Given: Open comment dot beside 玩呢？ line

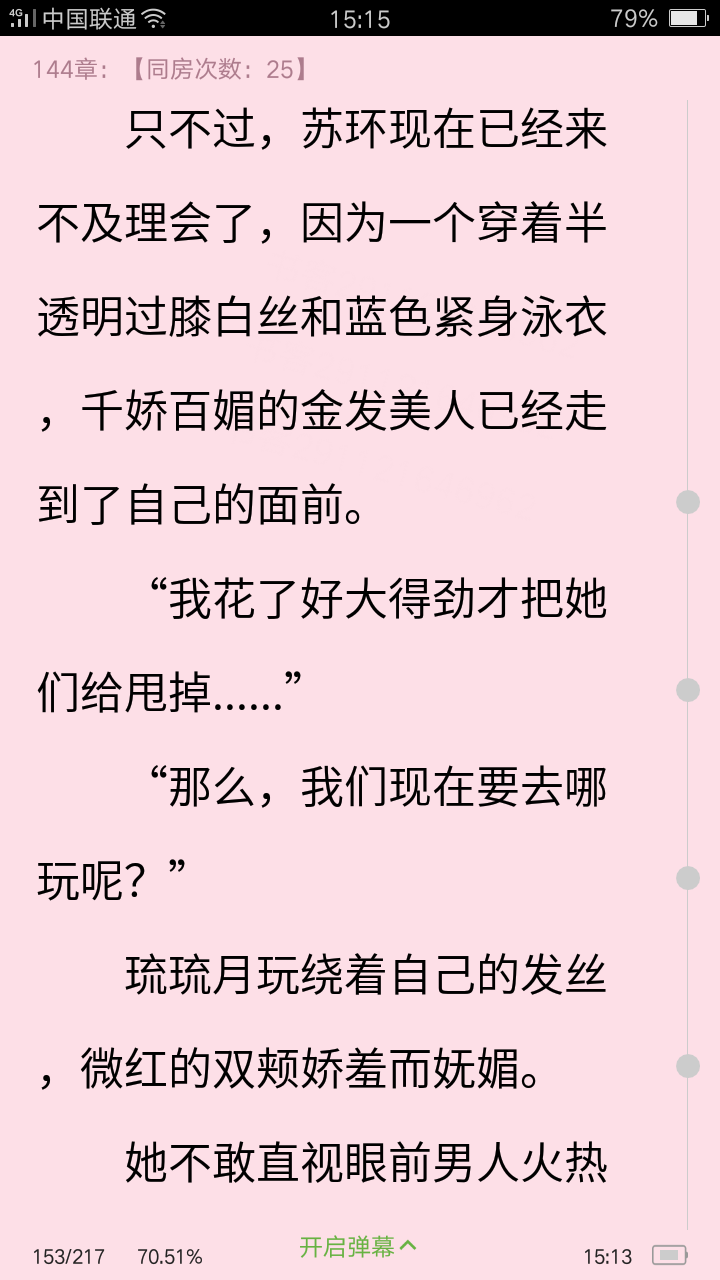Looking at the screenshot, I should [688, 878].
